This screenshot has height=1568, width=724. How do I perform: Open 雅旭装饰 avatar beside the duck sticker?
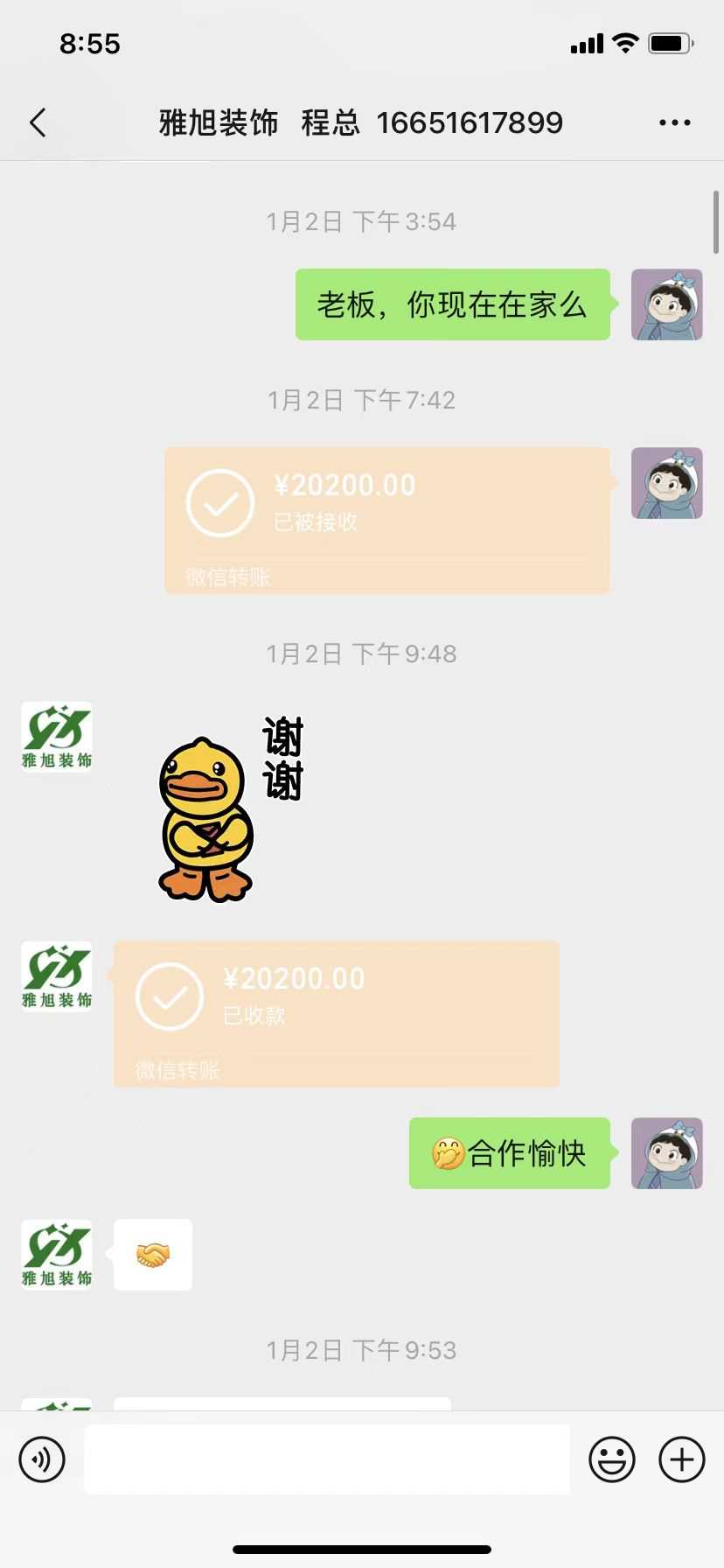coord(57,737)
